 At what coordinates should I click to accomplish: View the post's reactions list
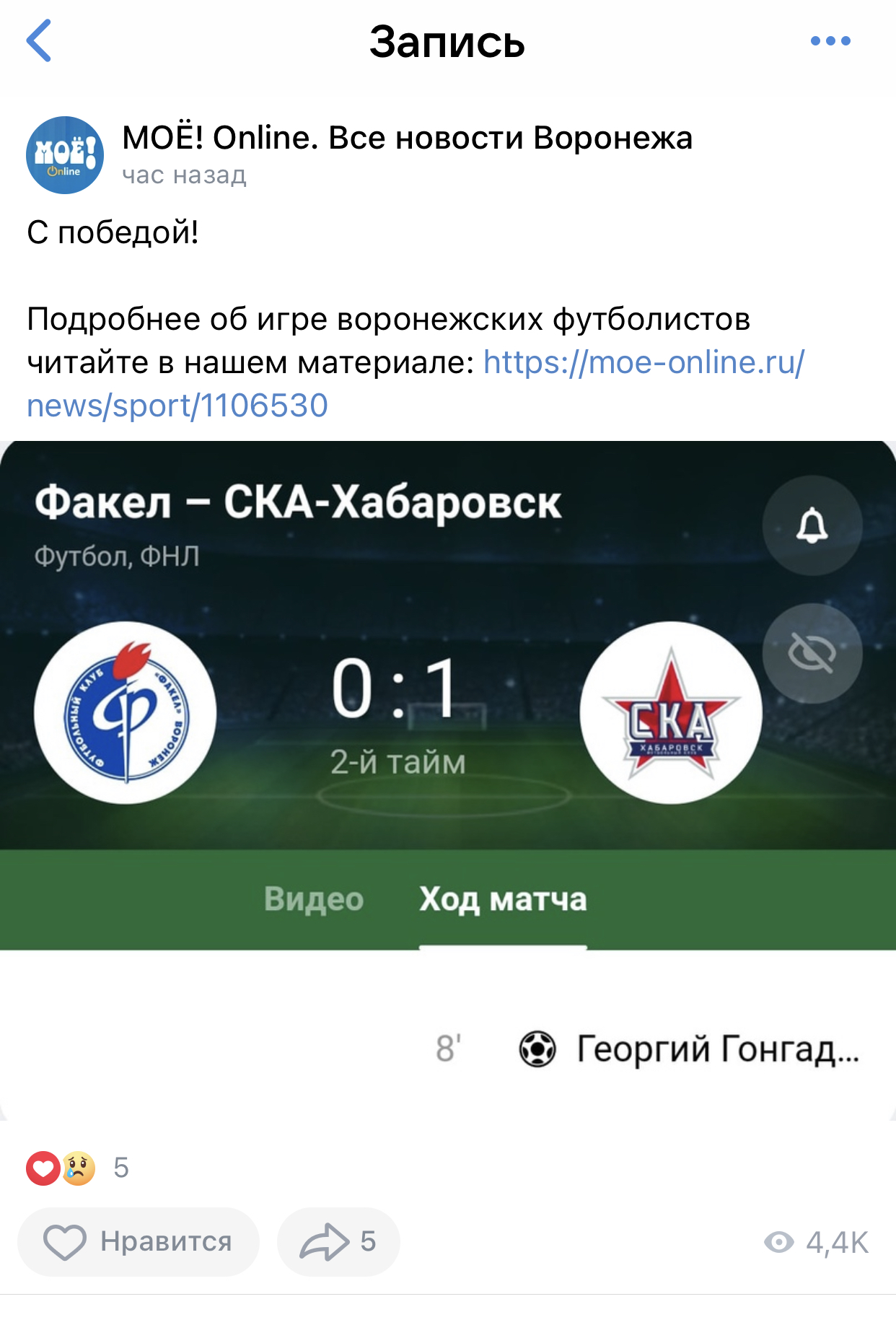pyautogui.click(x=76, y=1168)
